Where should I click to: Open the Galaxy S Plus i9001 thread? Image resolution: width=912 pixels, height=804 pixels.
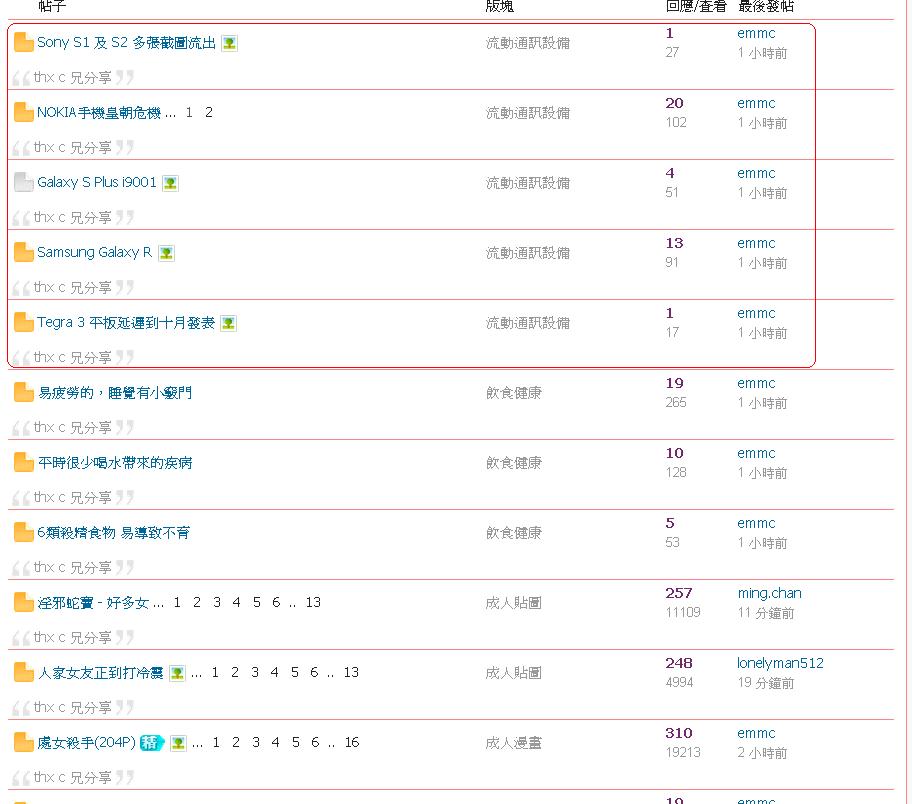click(x=96, y=183)
